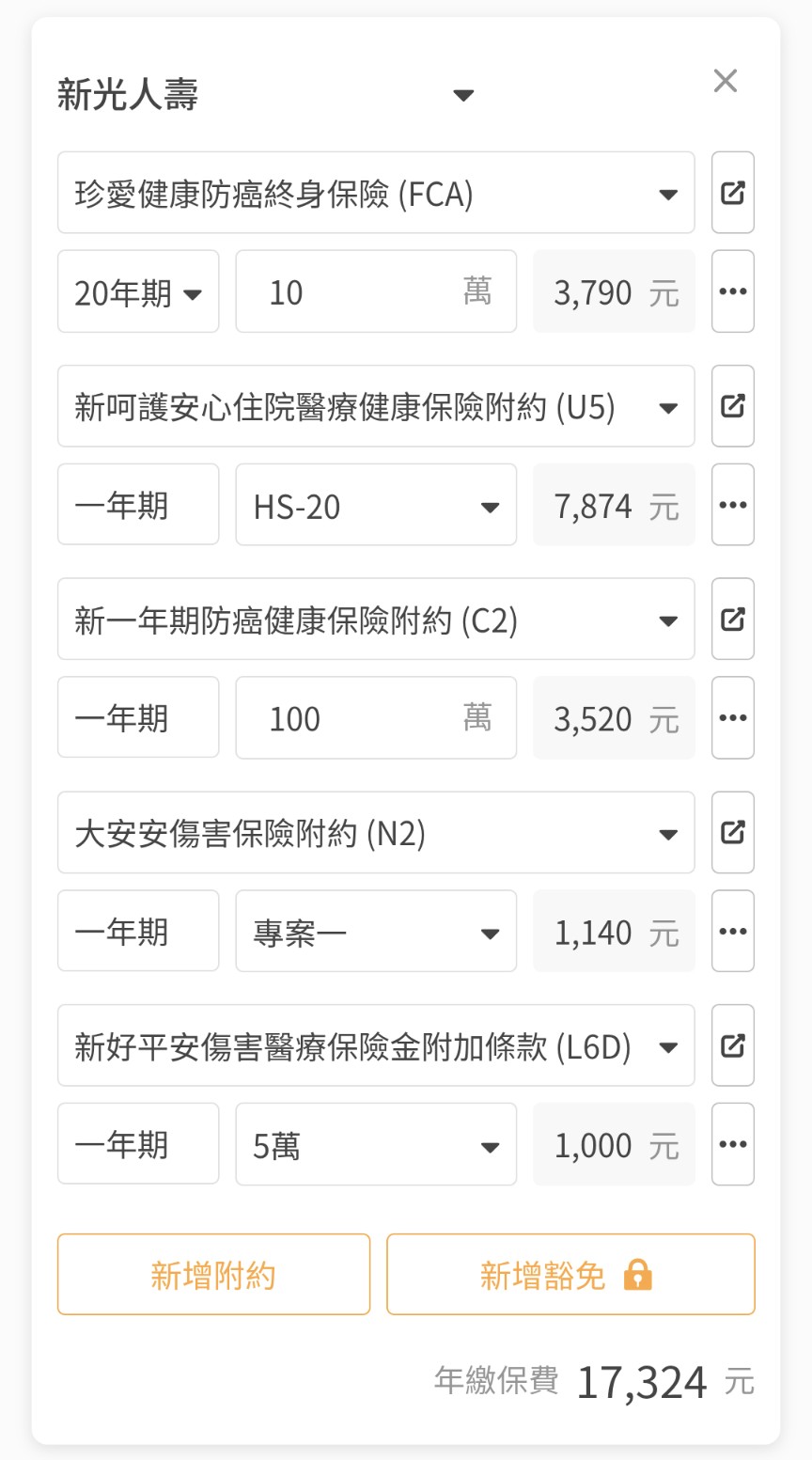Expand the 新光人壽 company dropdown
812x1460 pixels.
pos(462,95)
